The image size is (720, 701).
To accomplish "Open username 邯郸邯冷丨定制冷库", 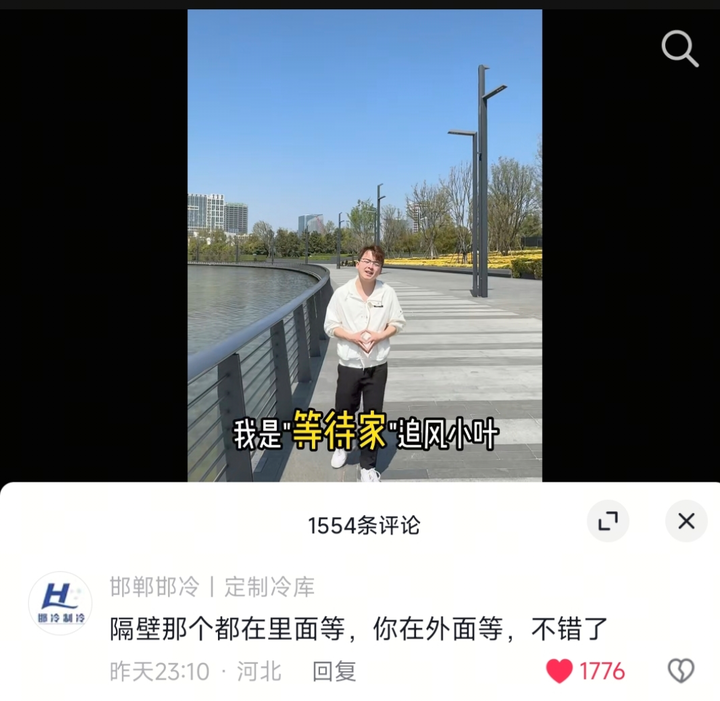I will [212, 586].
